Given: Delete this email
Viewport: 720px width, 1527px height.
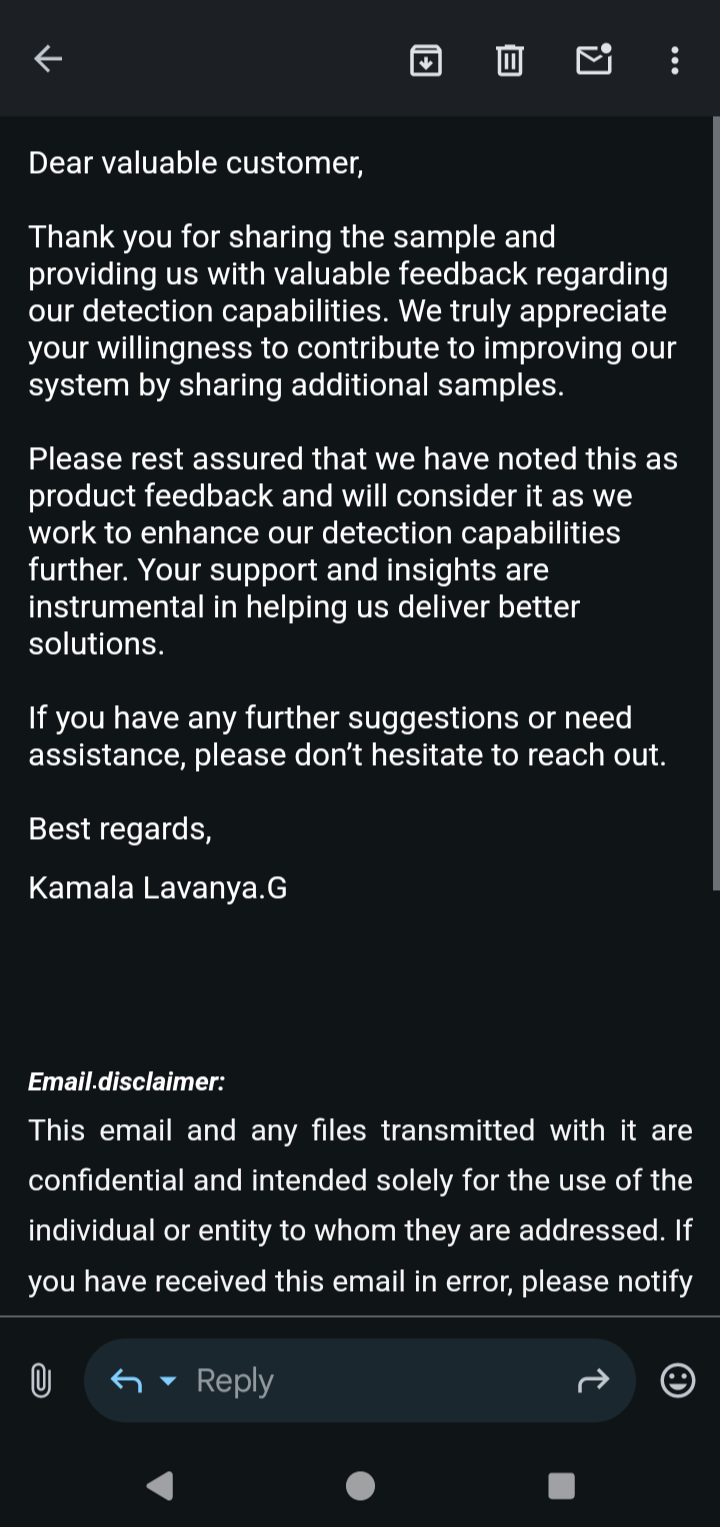Looking at the screenshot, I should click(x=510, y=61).
